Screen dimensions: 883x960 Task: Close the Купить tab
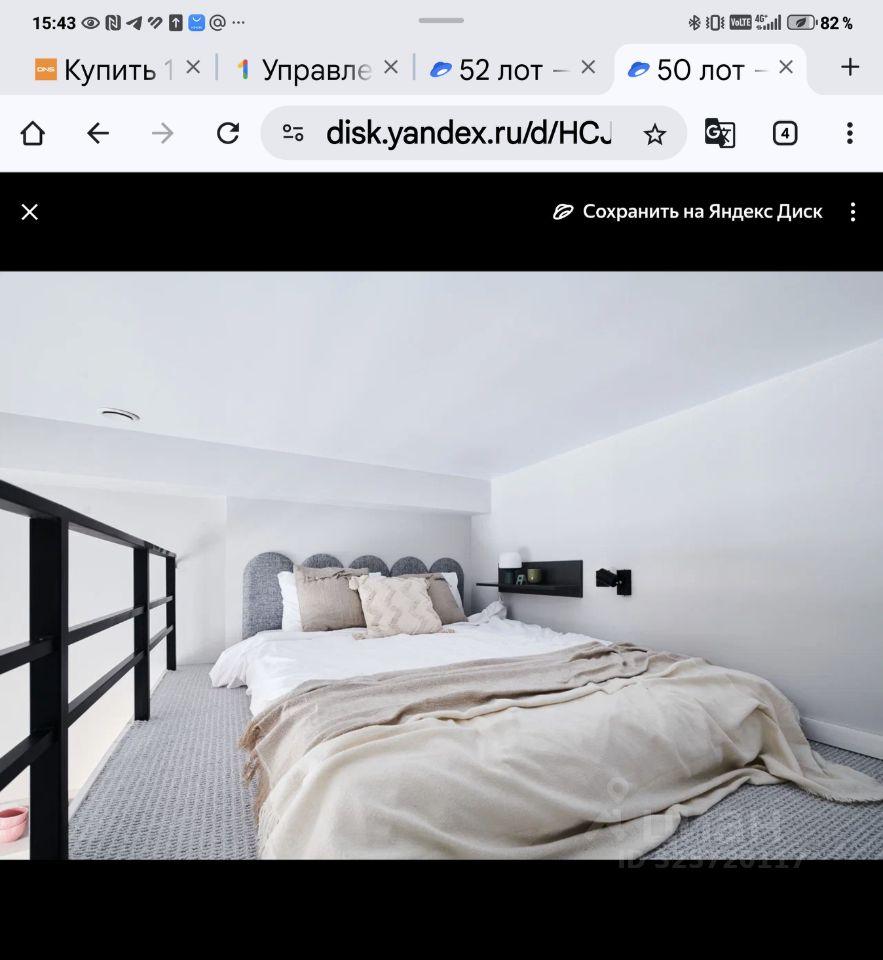(193, 67)
